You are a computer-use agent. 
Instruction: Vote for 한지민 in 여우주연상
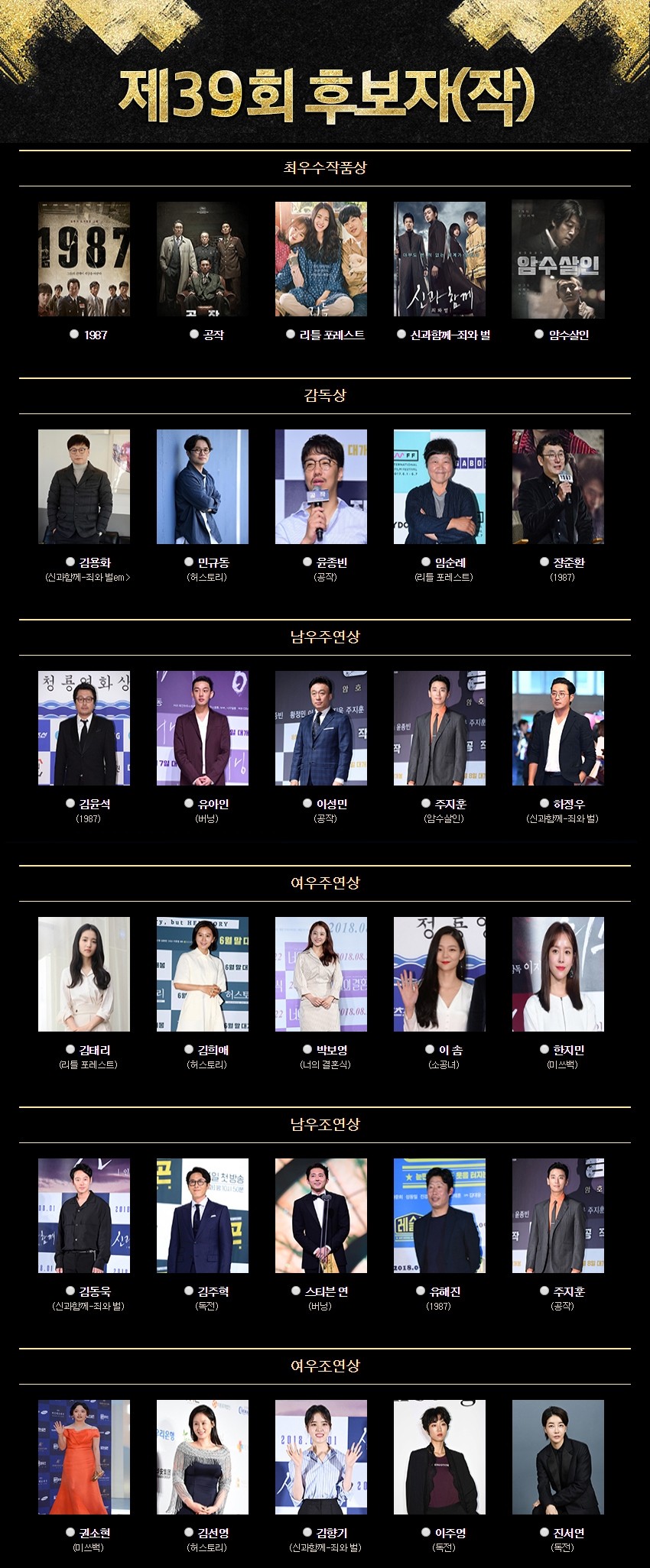[544, 1049]
